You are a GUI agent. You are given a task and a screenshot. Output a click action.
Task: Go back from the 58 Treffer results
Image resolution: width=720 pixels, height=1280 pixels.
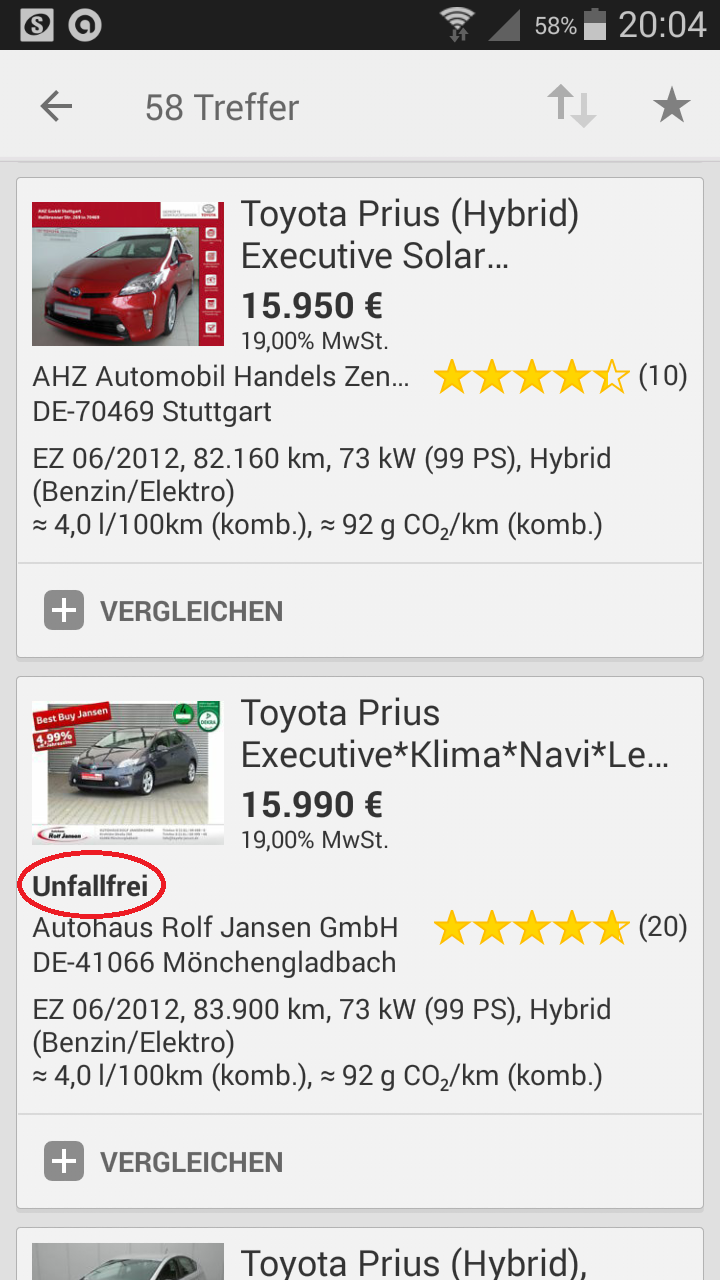click(57, 107)
